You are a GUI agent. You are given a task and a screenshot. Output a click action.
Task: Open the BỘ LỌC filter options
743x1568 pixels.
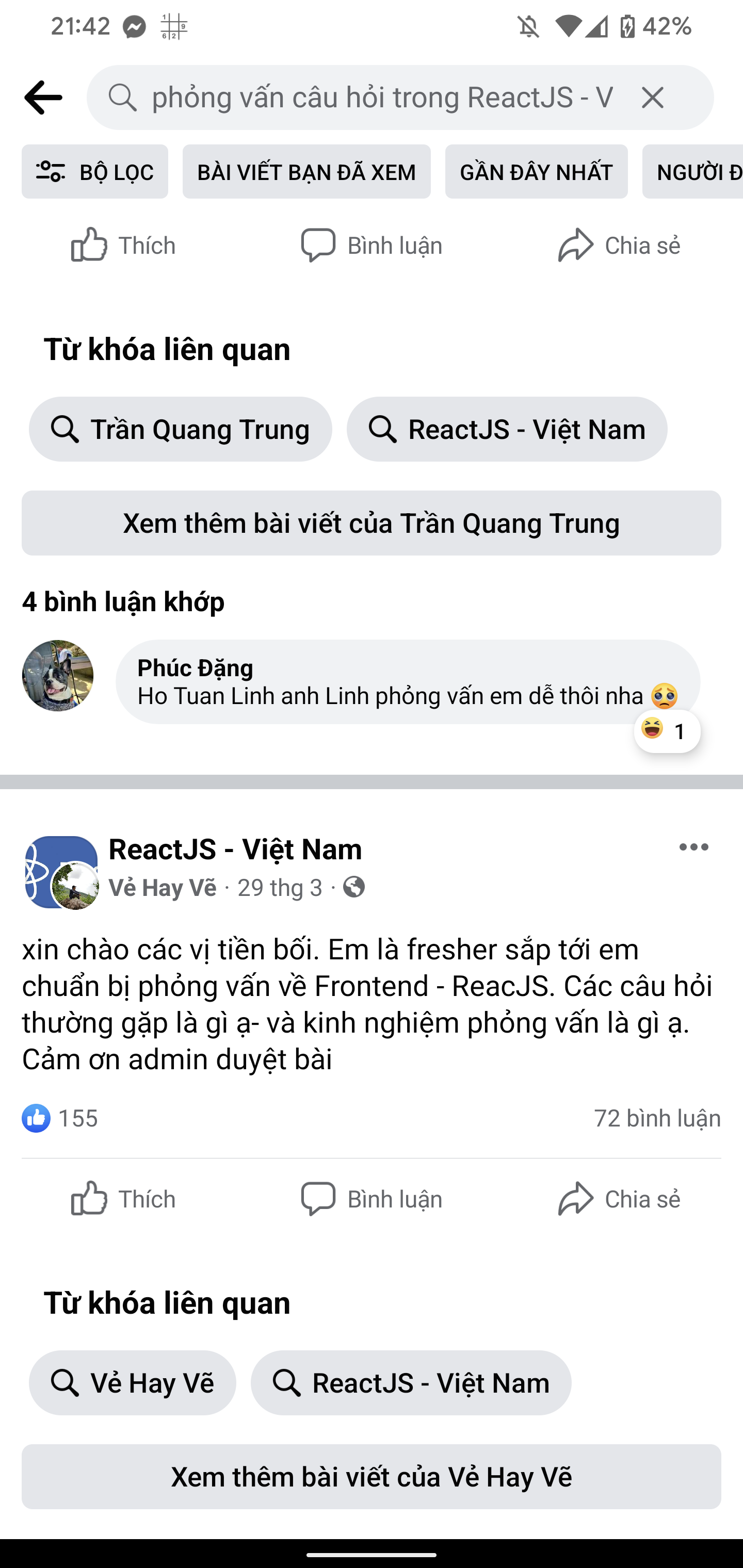coord(95,172)
